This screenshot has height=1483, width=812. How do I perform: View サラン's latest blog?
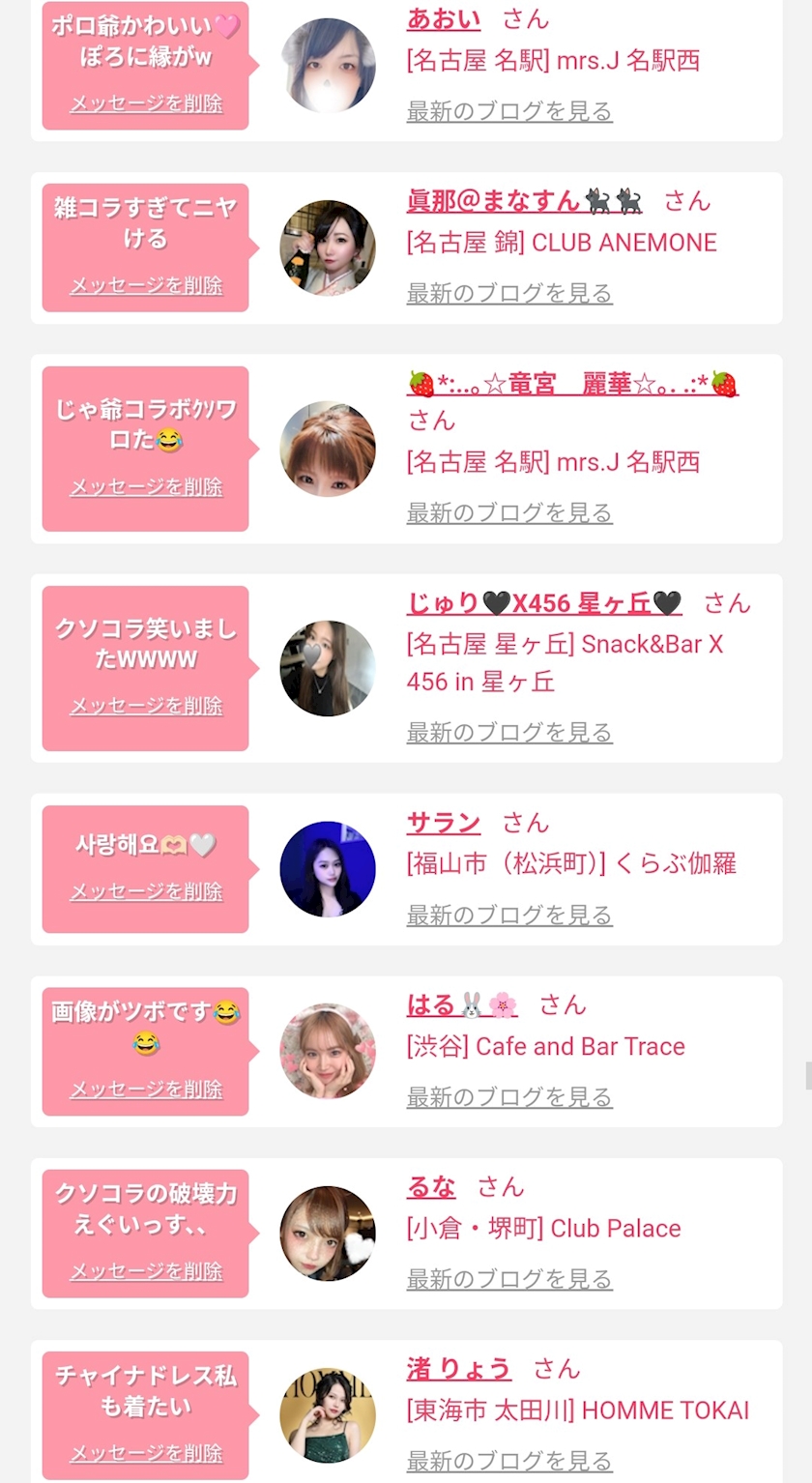[509, 915]
